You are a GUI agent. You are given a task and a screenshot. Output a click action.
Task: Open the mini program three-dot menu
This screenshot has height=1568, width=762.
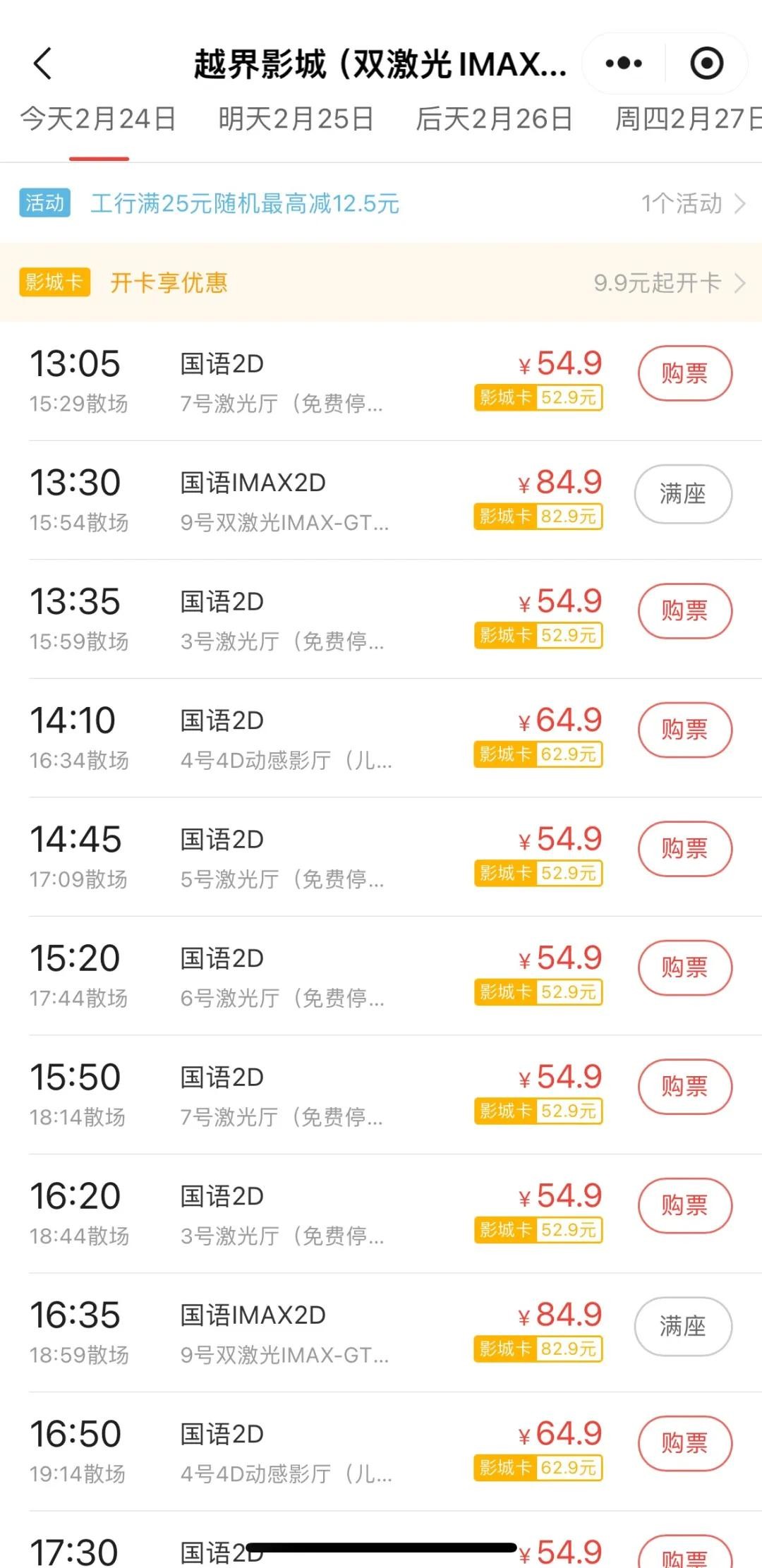[624, 64]
